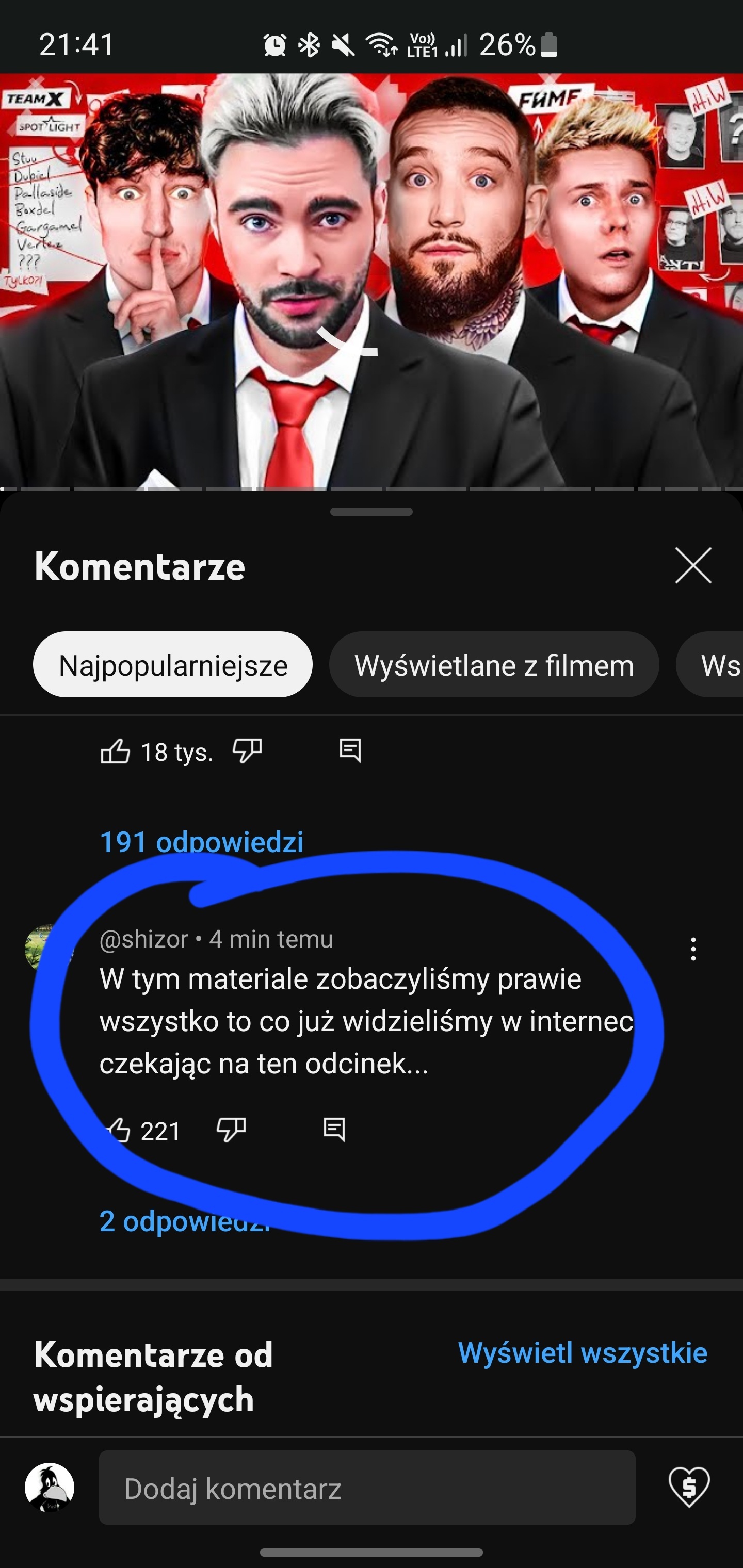Dislike @shizor's comment
The height and width of the screenshot is (1568, 743).
[232, 1130]
